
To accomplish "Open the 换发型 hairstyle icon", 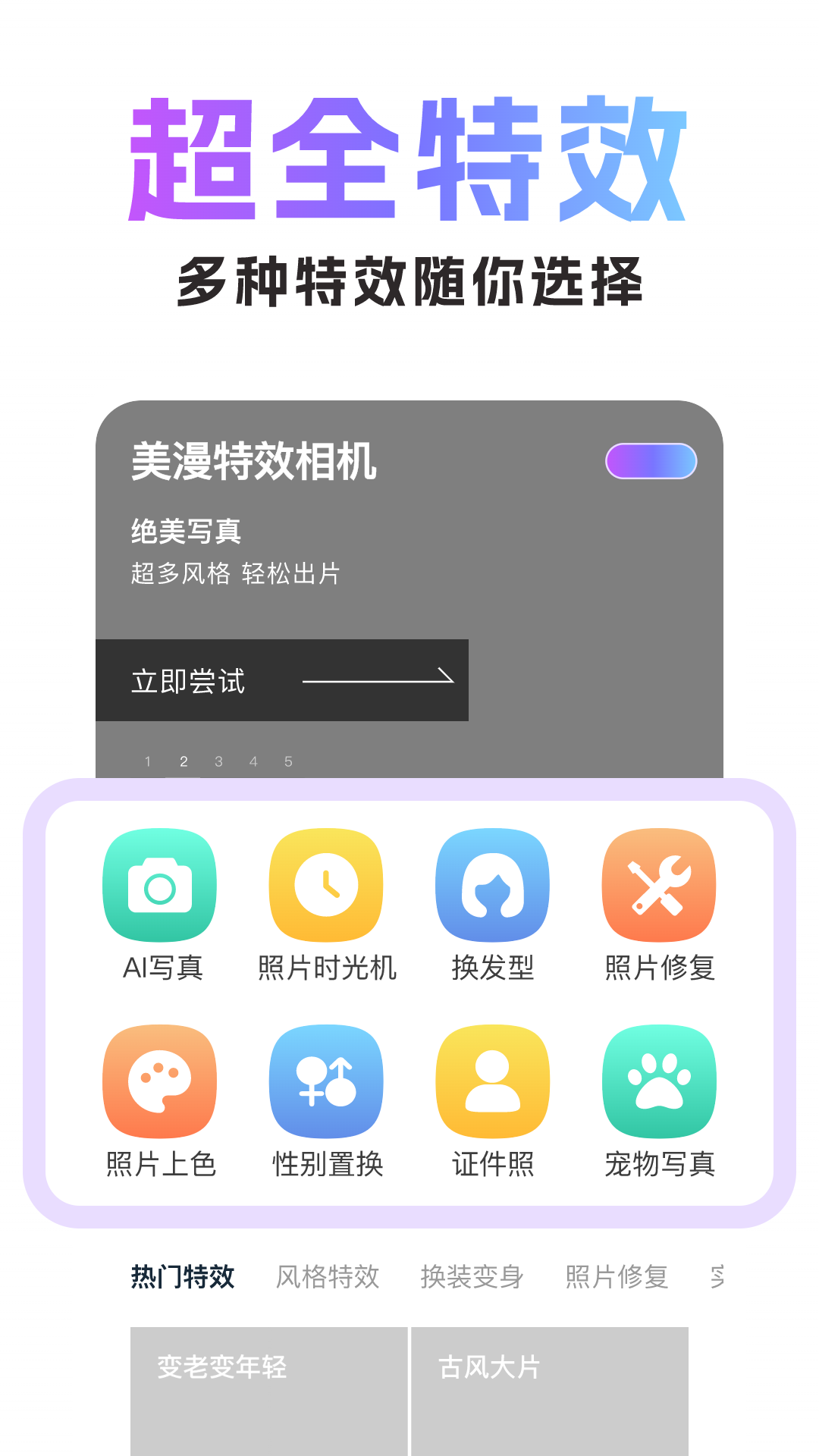I will click(x=491, y=886).
